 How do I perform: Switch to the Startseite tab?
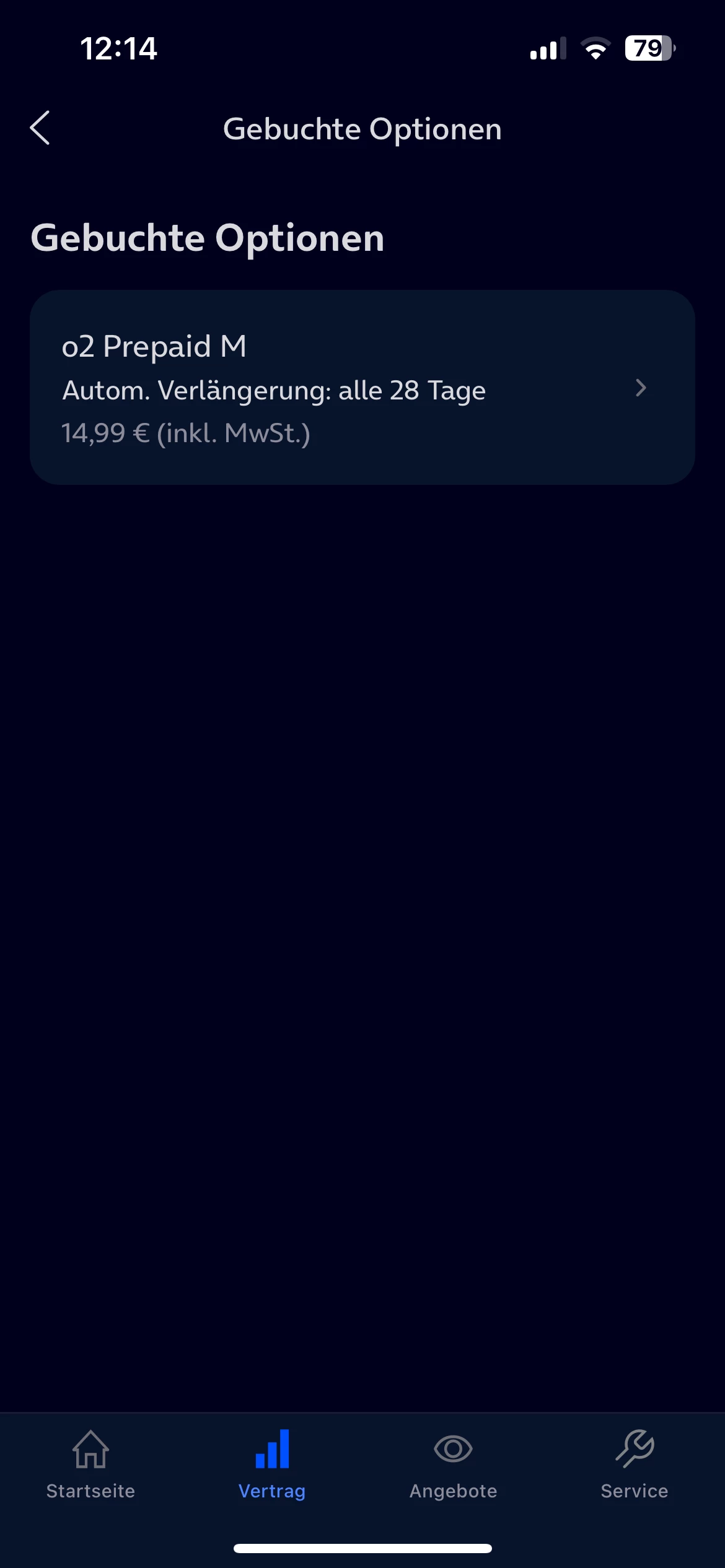click(90, 1465)
